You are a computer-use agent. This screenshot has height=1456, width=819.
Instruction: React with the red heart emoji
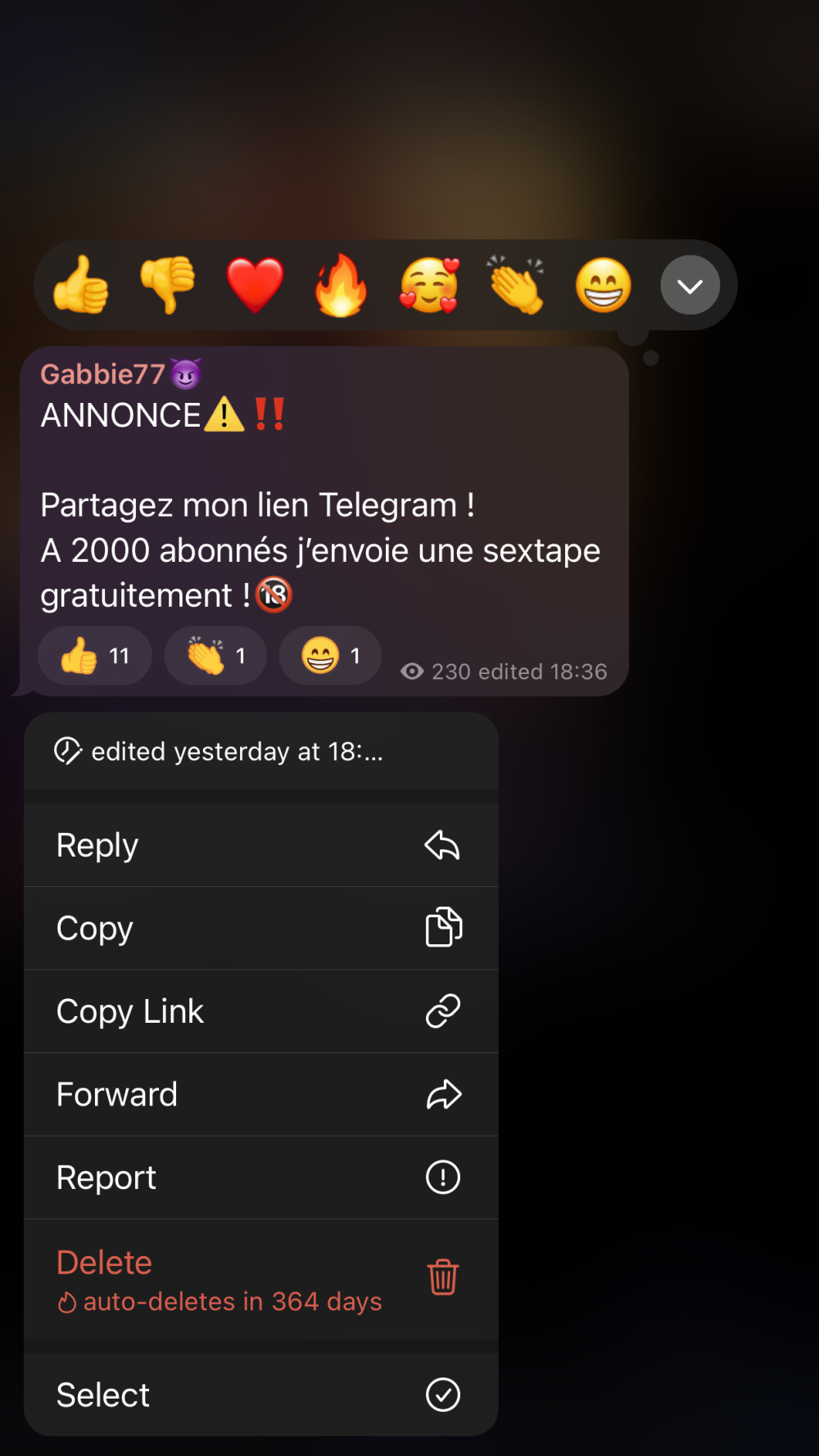click(x=255, y=285)
